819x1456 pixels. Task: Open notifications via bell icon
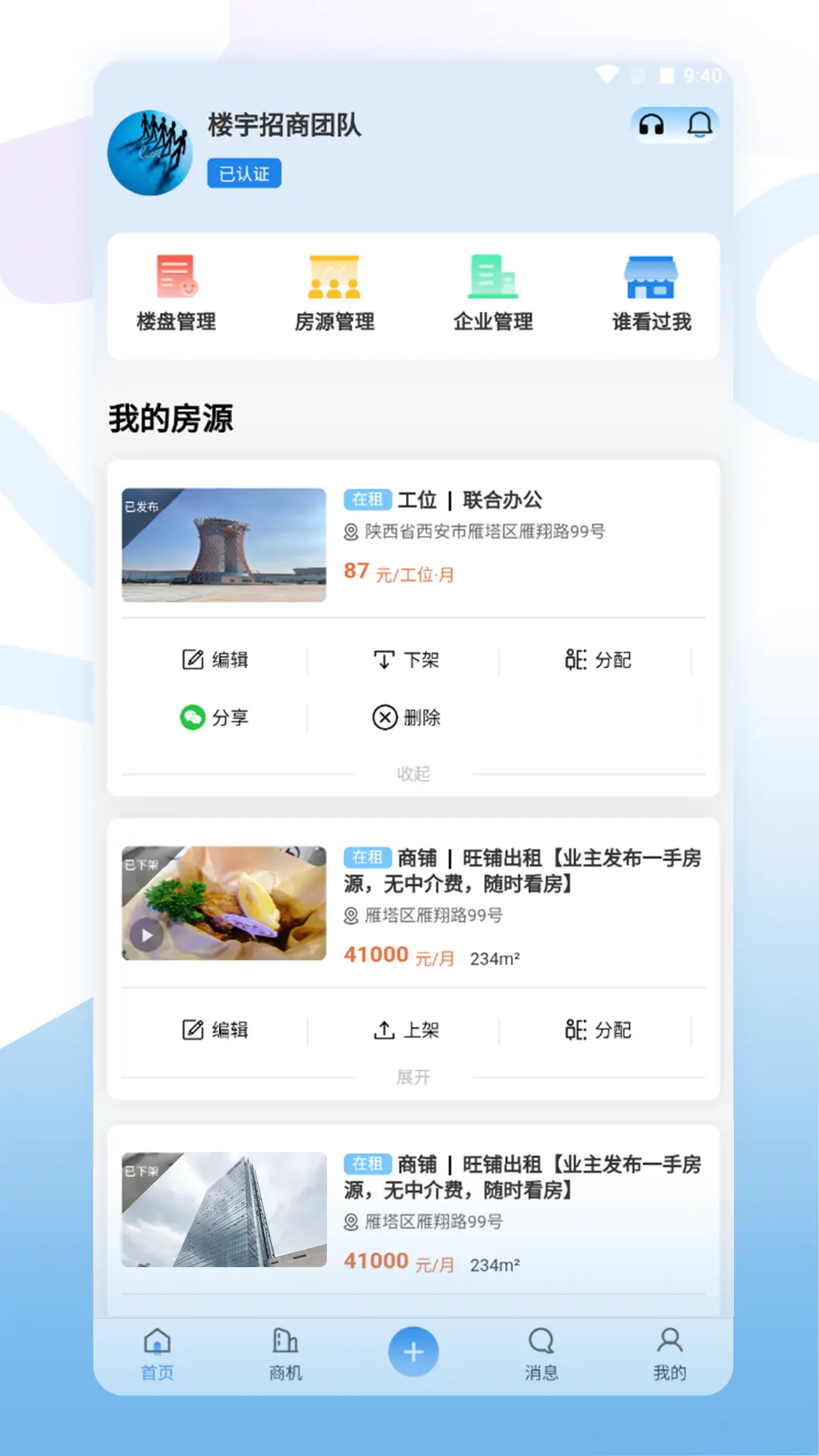[x=698, y=124]
